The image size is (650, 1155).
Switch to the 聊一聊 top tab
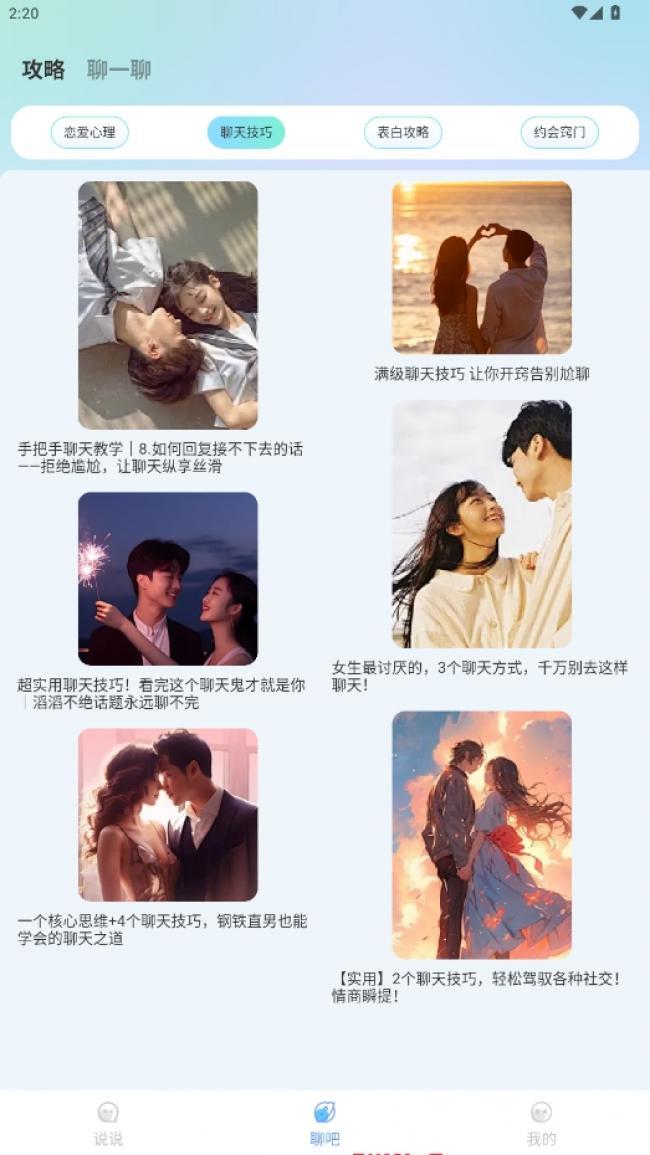[119, 70]
